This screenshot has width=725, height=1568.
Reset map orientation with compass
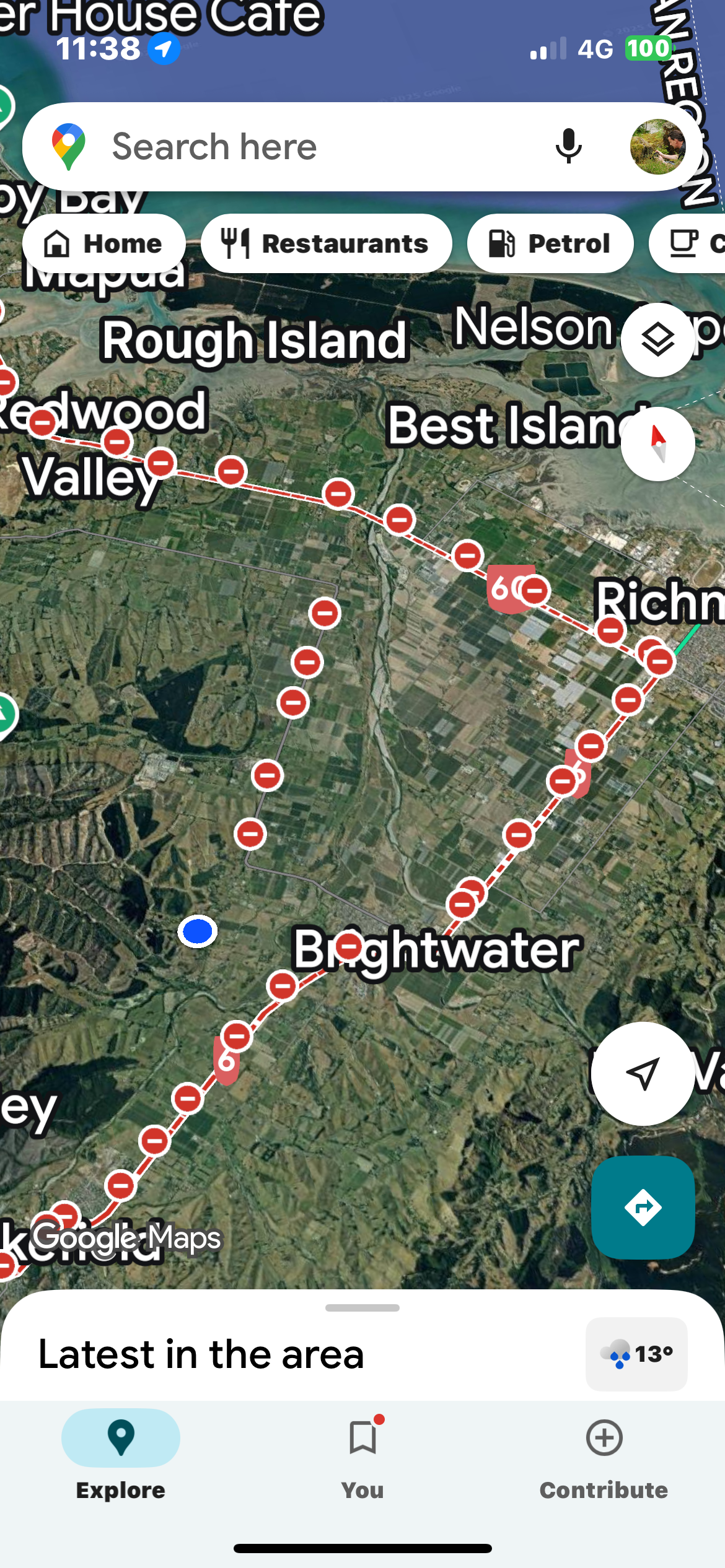657,443
